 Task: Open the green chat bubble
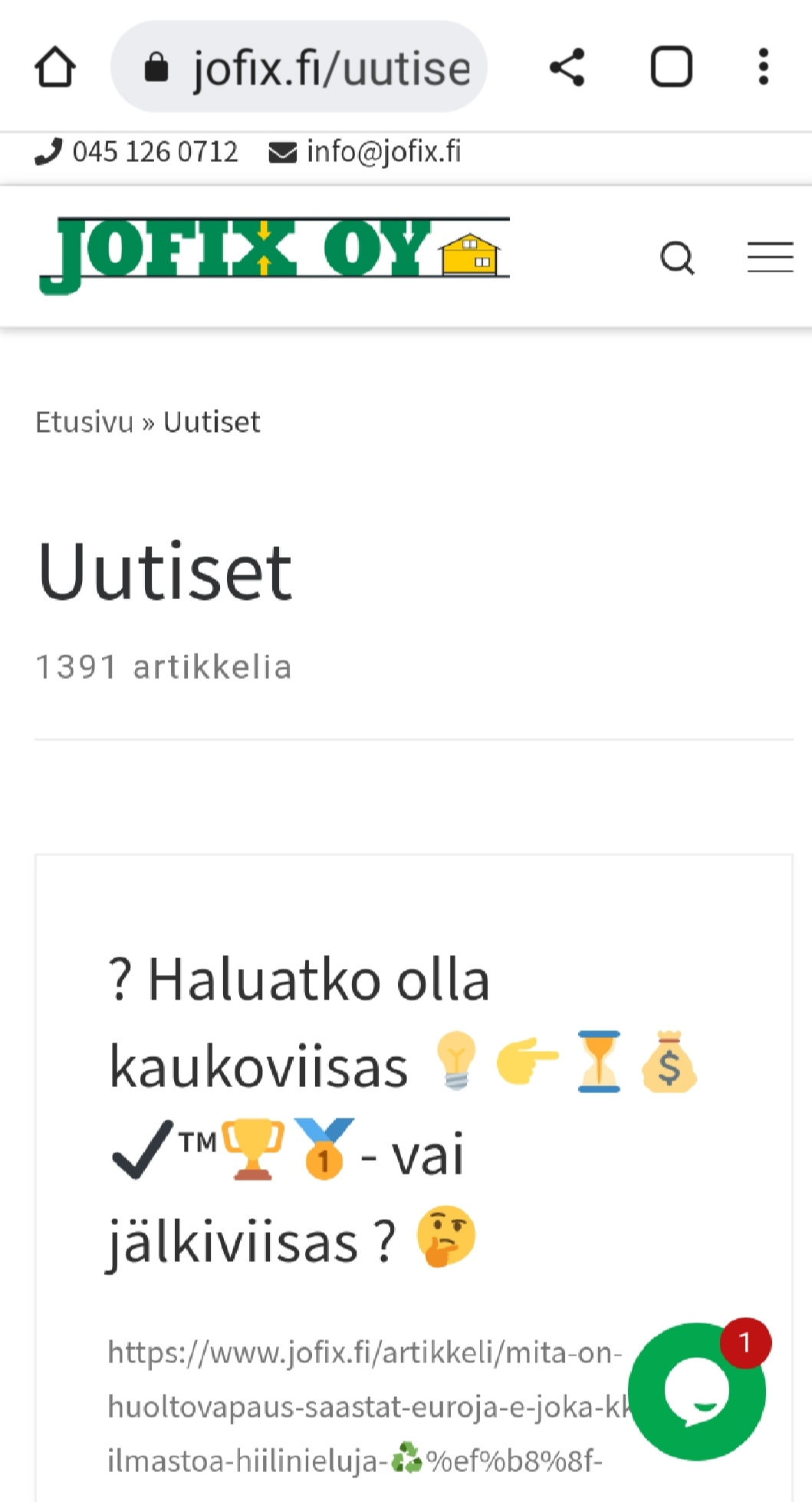click(x=694, y=1390)
